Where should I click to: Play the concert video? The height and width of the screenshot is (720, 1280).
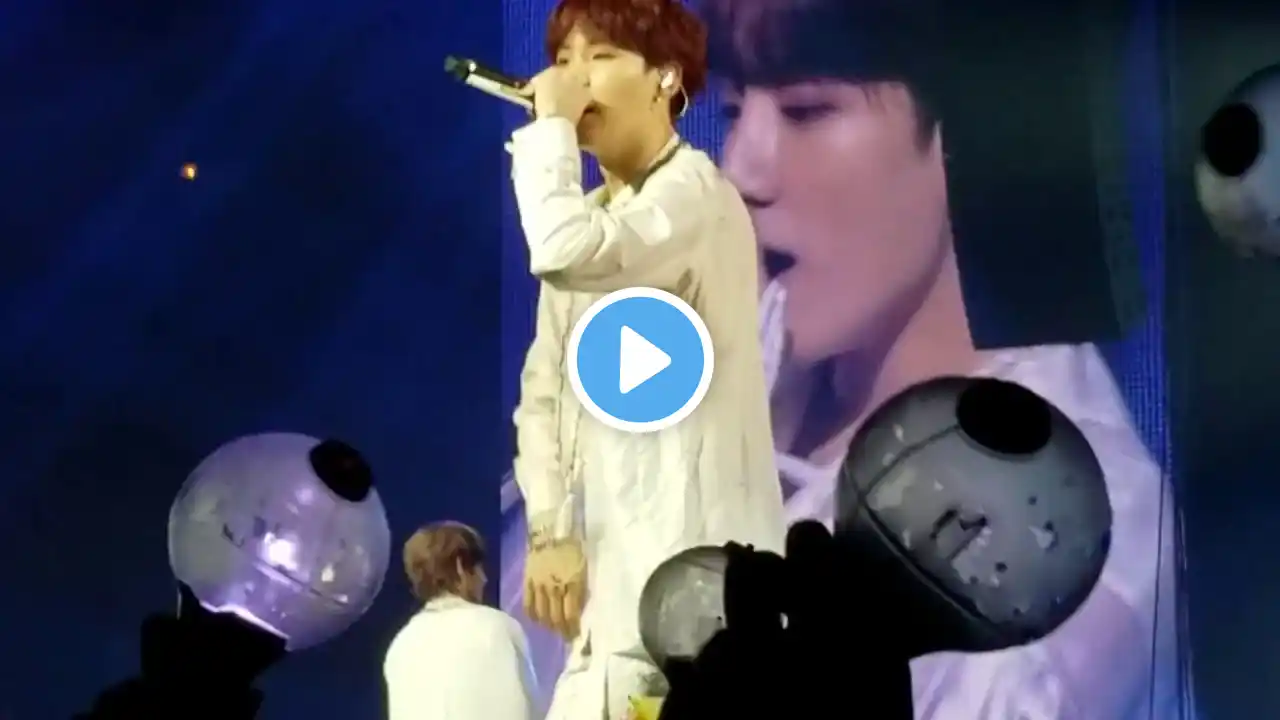point(640,360)
